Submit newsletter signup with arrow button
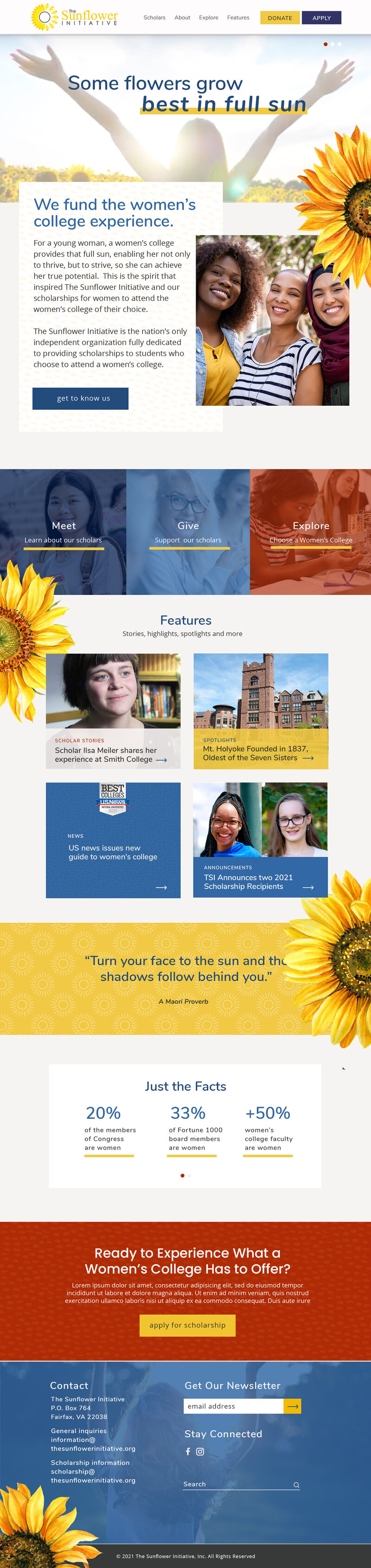The image size is (371, 1568). click(x=293, y=1406)
